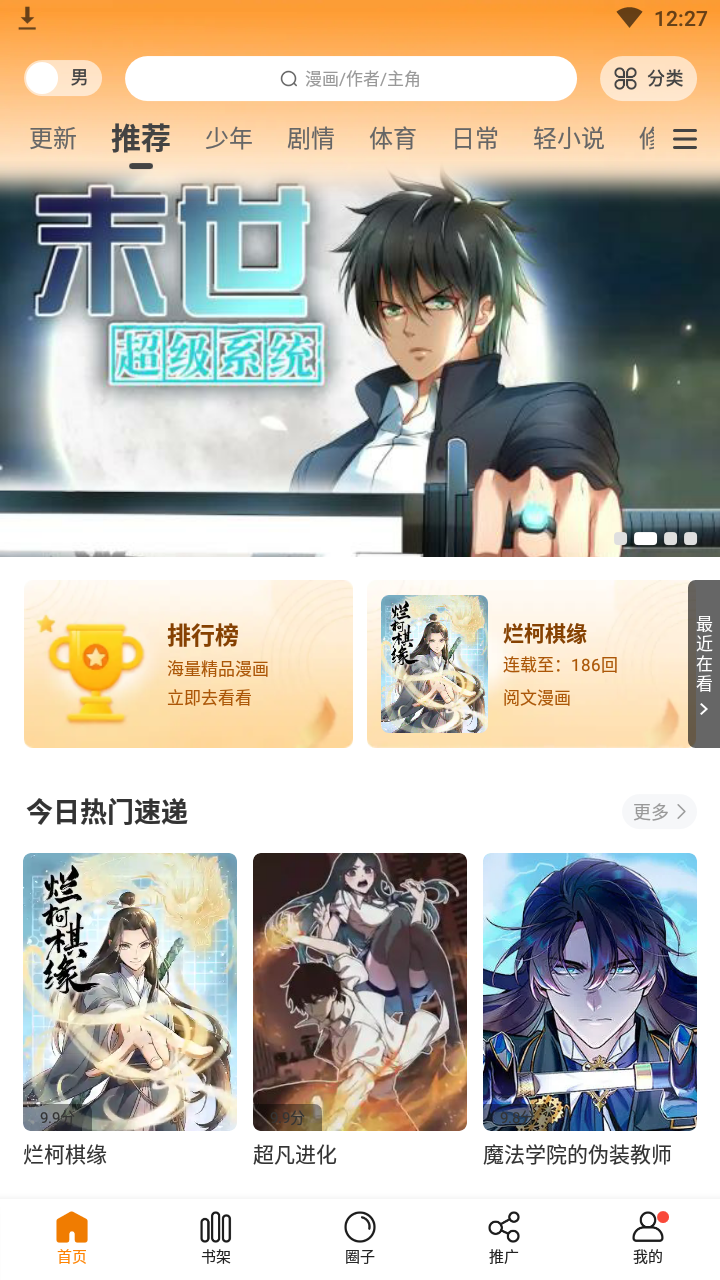The height and width of the screenshot is (1280, 720).
Task: Open the 分类 categories button
Action: [x=648, y=79]
